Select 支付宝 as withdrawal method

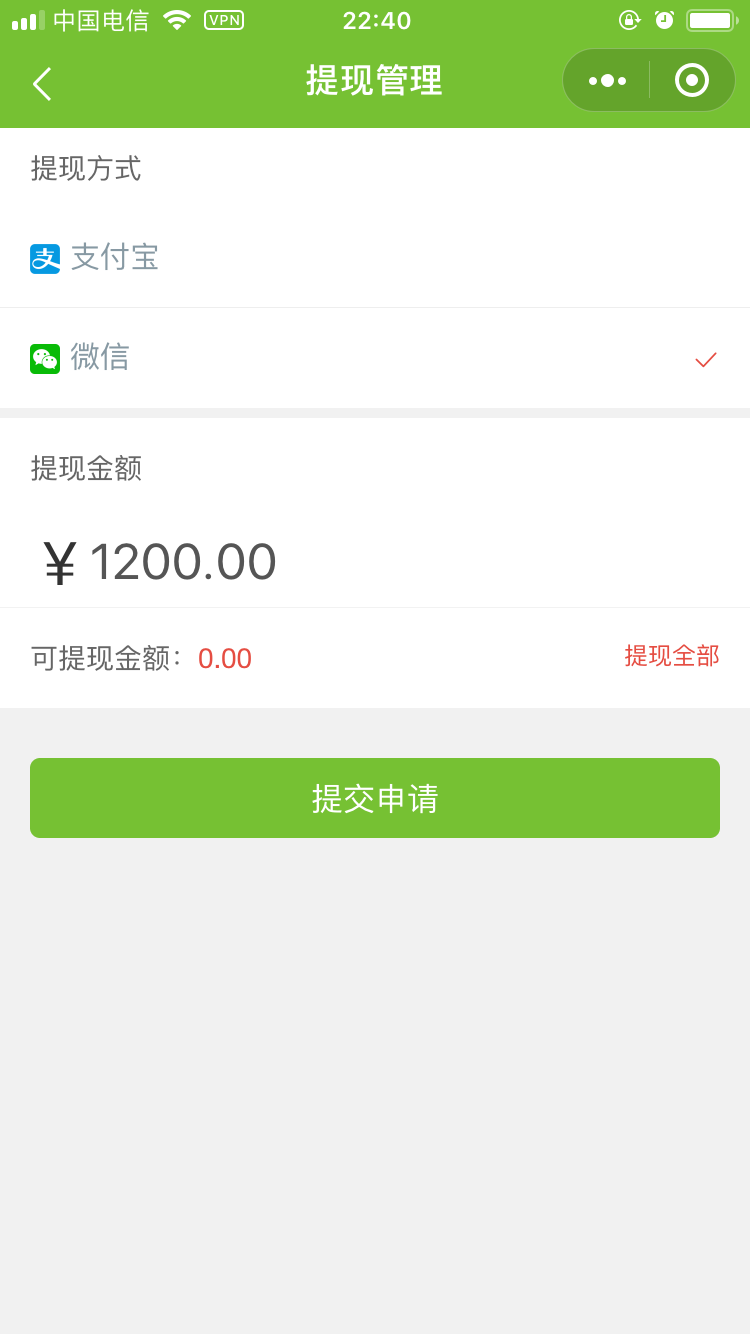coord(375,258)
